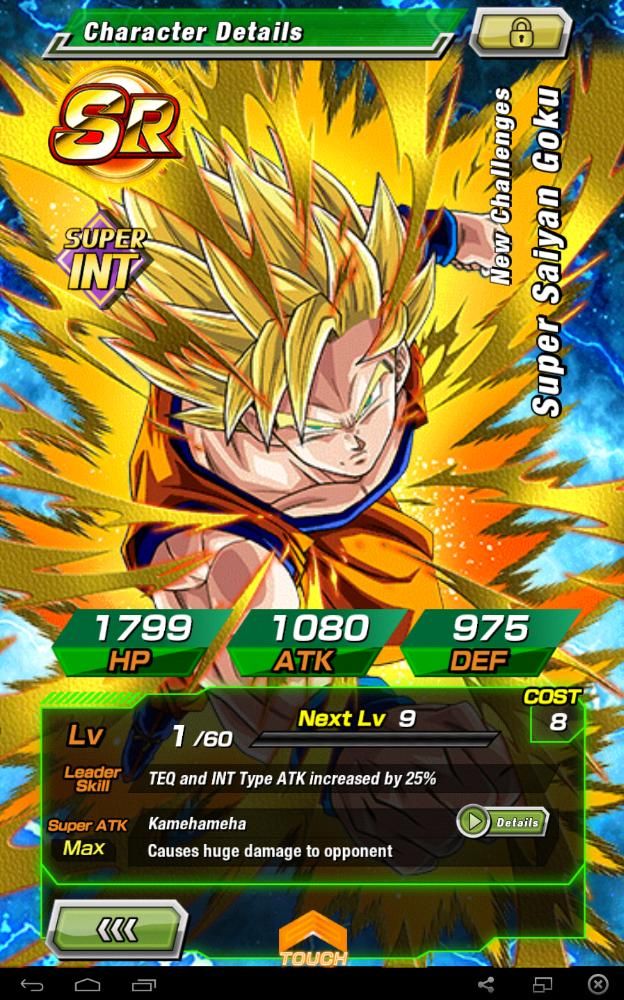Screen dimensions: 624x1000
Task: Tap the system back button
Action: coord(32,985)
